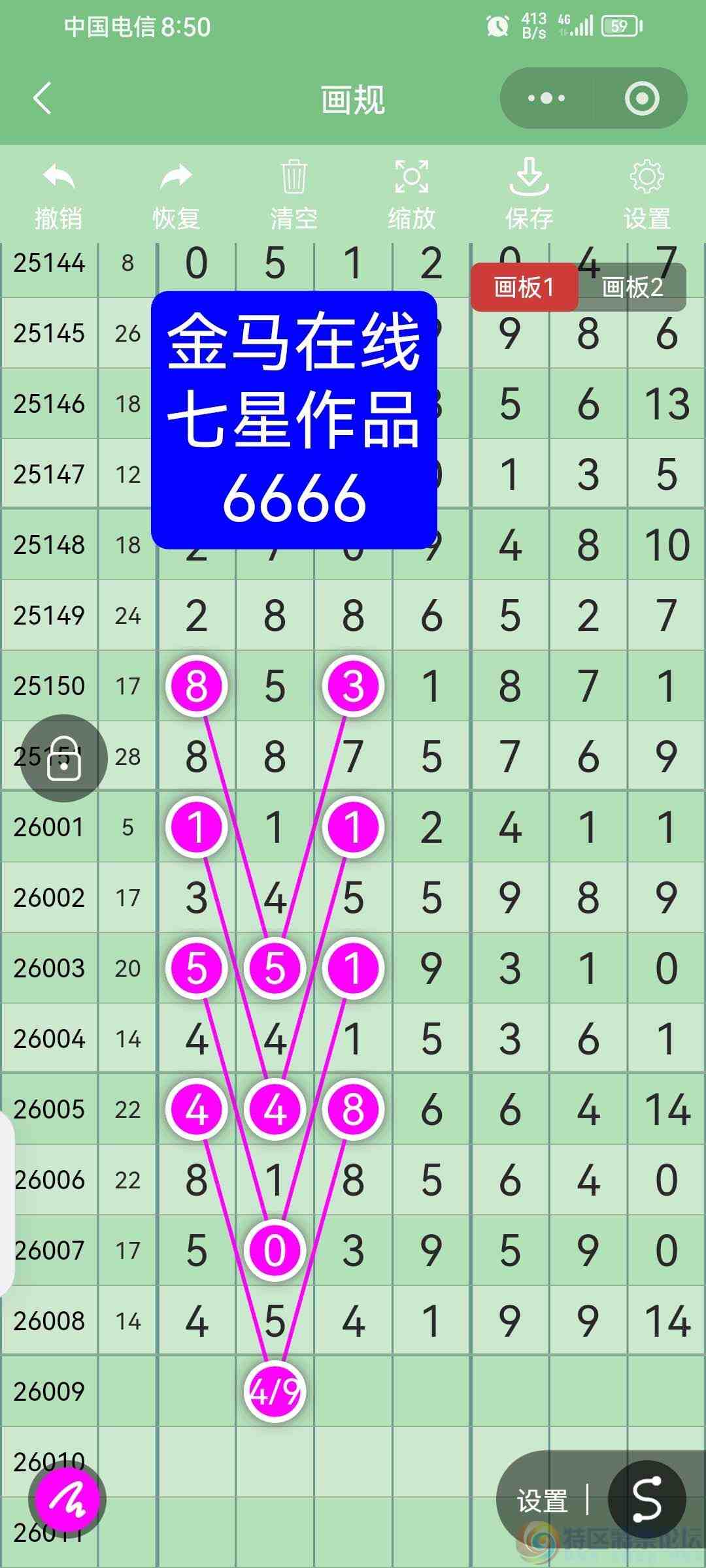
Task: Enable drawing board 画板2
Action: [x=631, y=287]
